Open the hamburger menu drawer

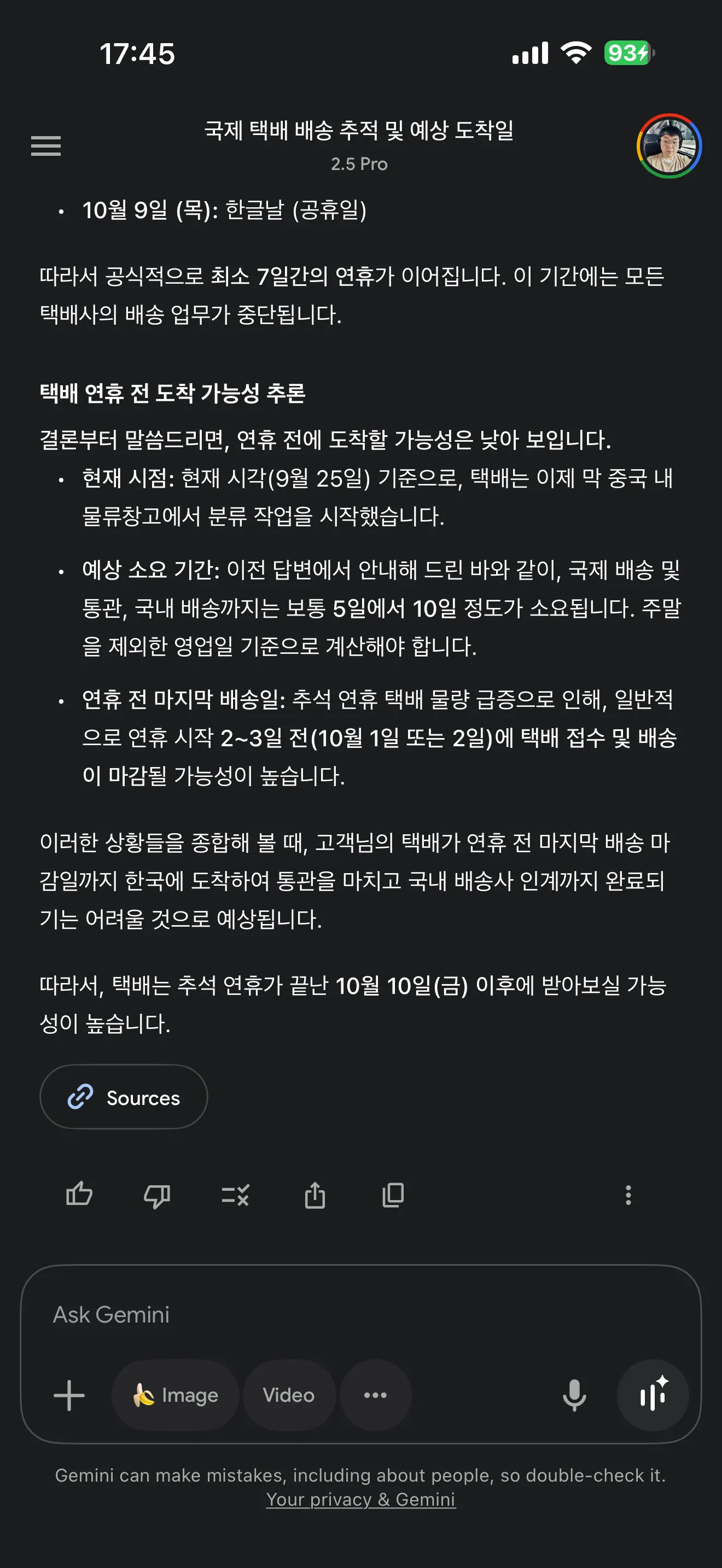(45, 146)
